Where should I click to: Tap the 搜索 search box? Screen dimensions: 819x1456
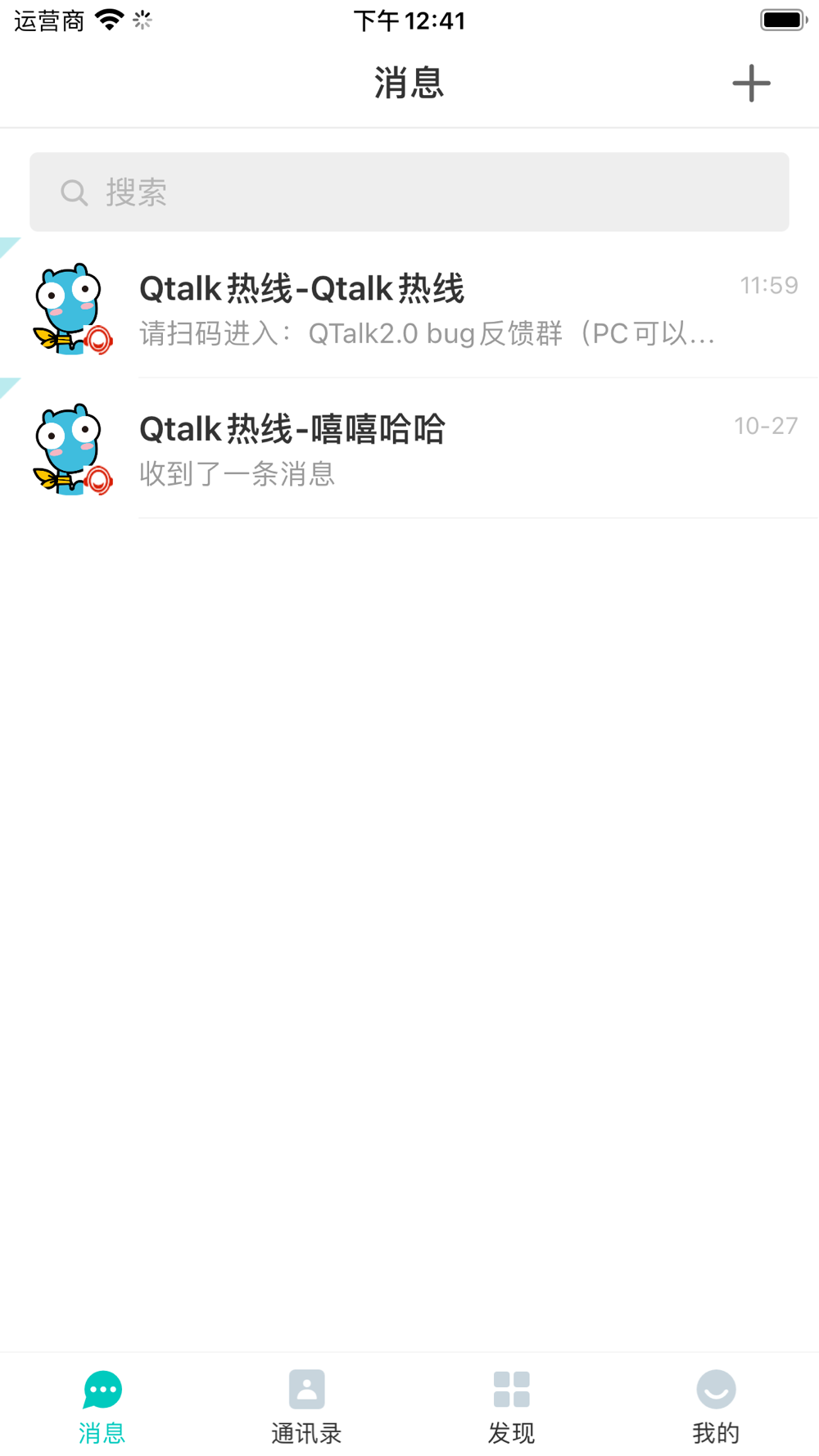pos(409,192)
